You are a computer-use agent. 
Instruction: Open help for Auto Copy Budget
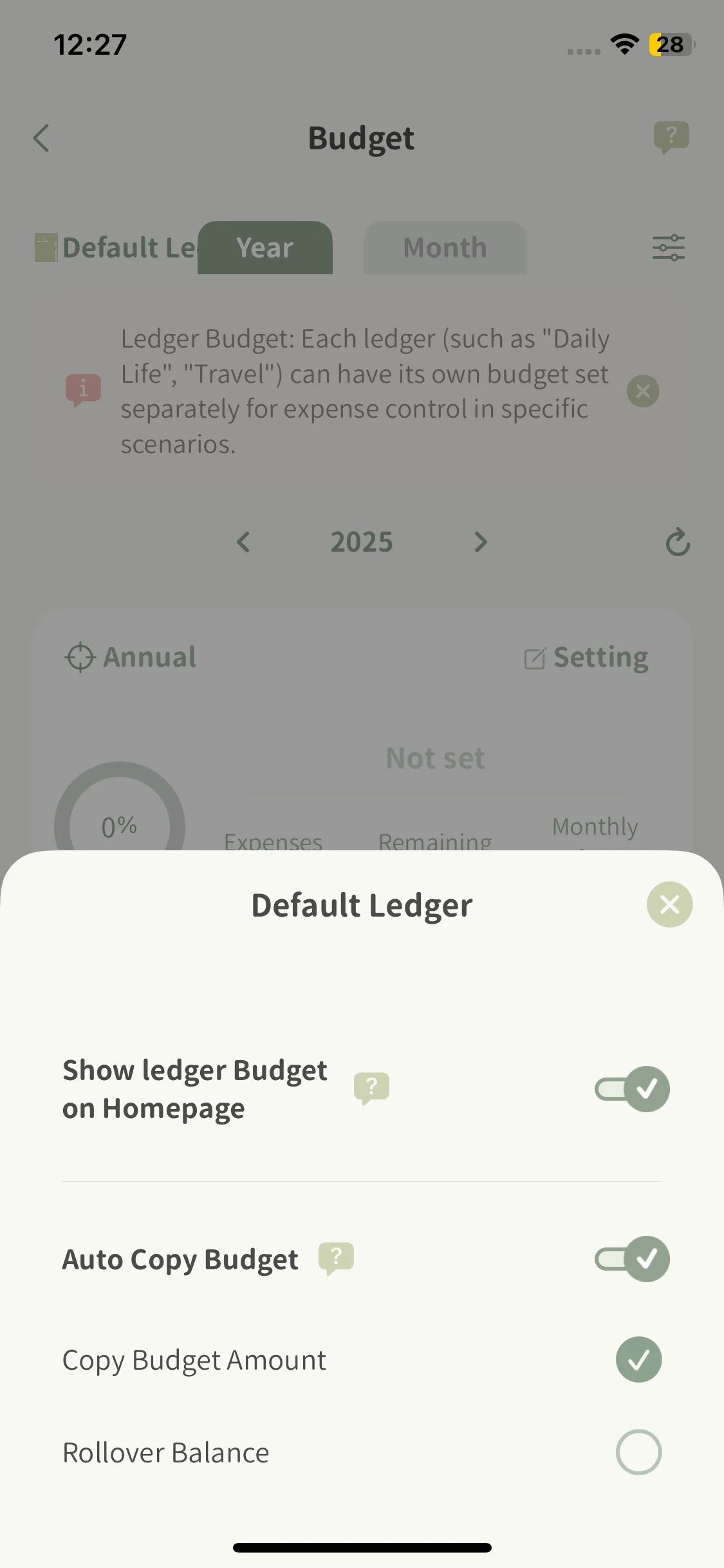(336, 1258)
